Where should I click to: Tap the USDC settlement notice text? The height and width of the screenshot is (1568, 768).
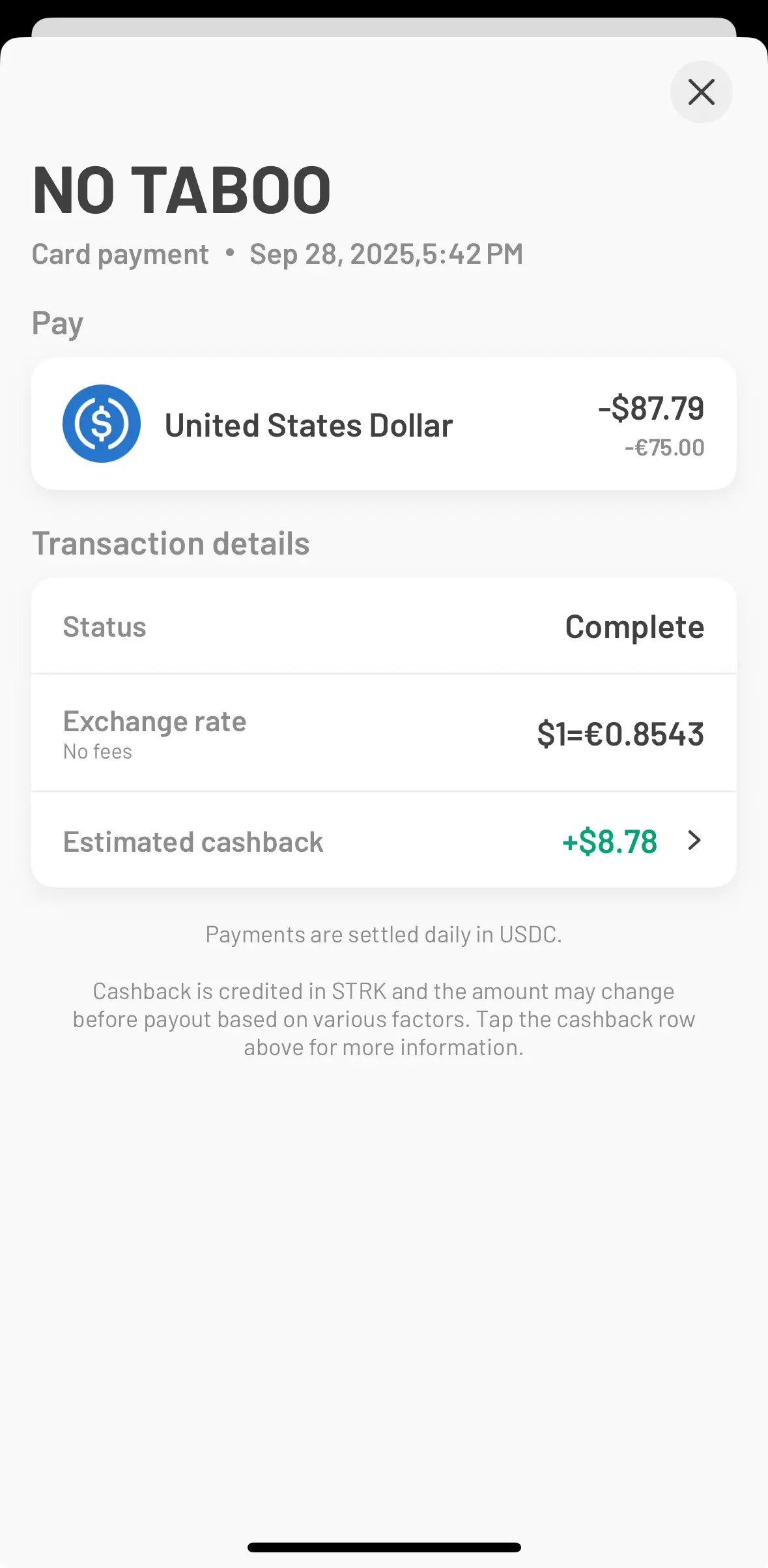pos(383,933)
